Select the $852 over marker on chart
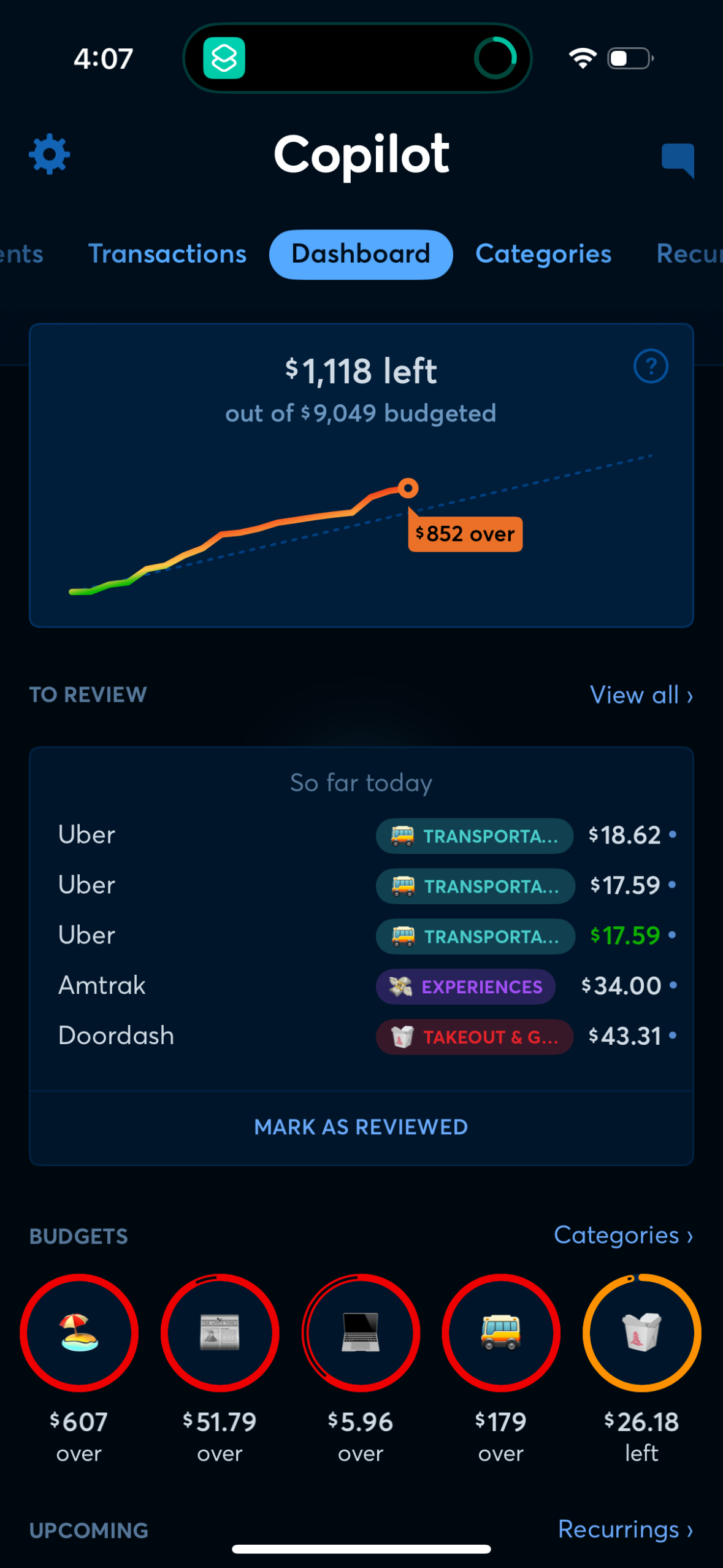Viewport: 723px width, 1568px height. [x=464, y=534]
